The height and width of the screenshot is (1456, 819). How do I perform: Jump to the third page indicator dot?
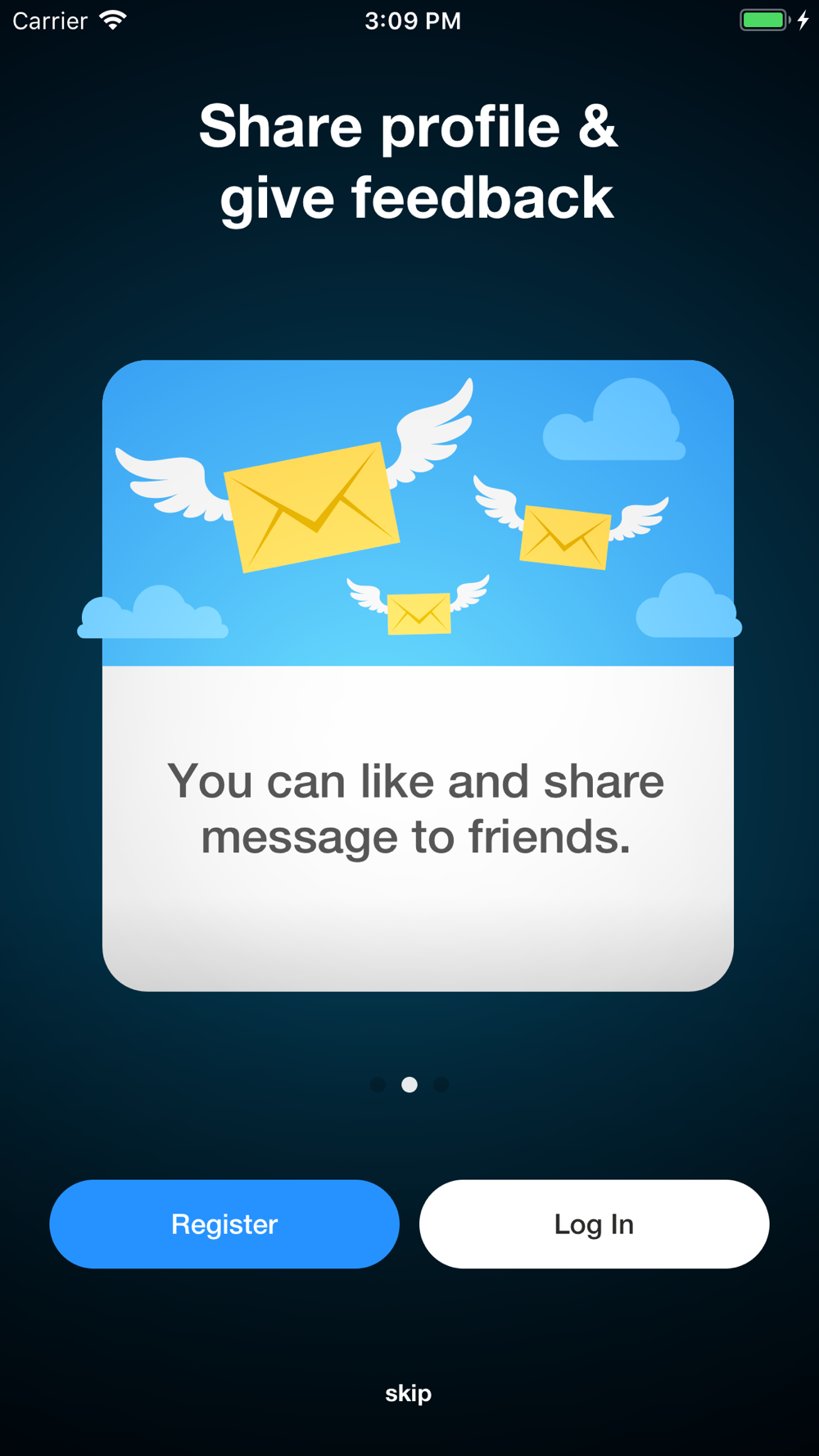[x=441, y=1084]
